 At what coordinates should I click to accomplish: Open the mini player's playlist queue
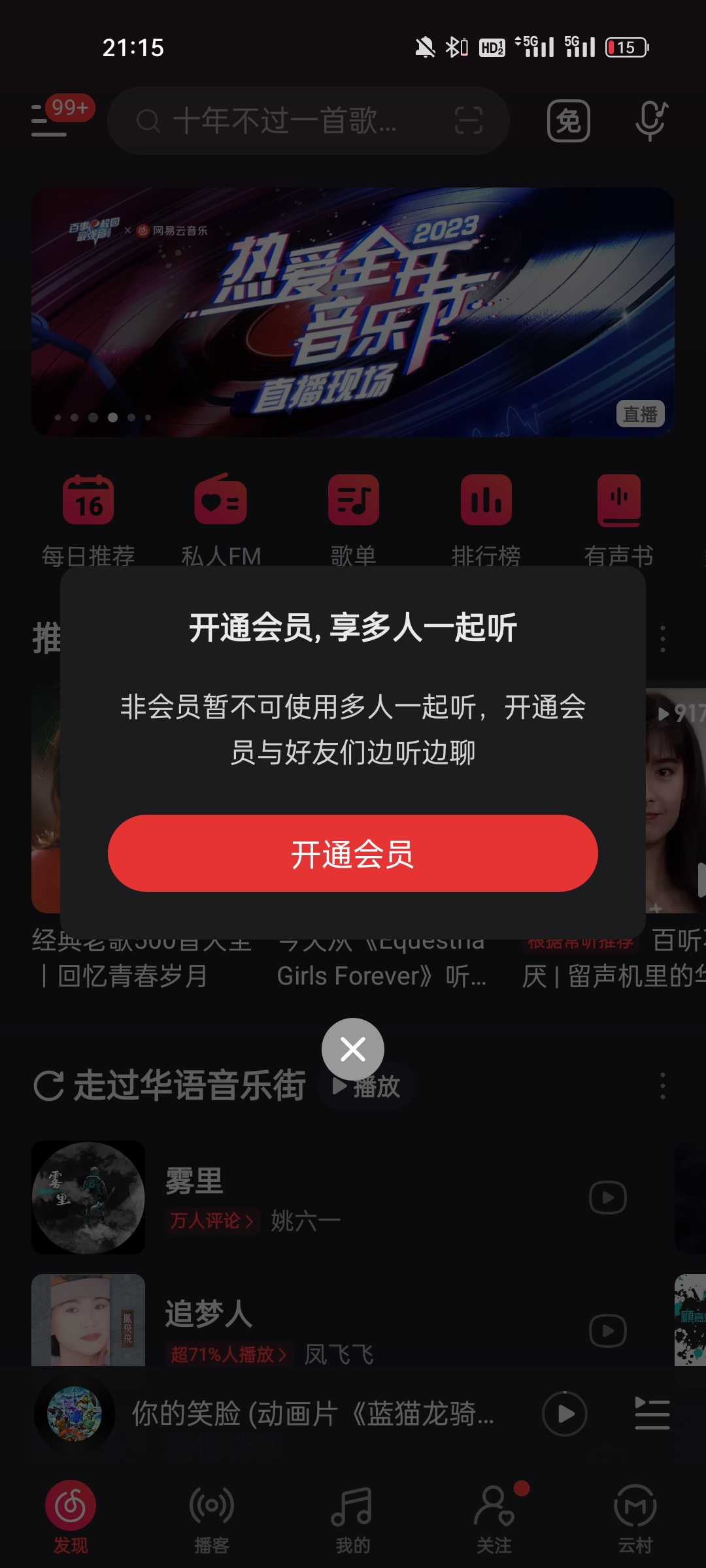coord(652,1414)
